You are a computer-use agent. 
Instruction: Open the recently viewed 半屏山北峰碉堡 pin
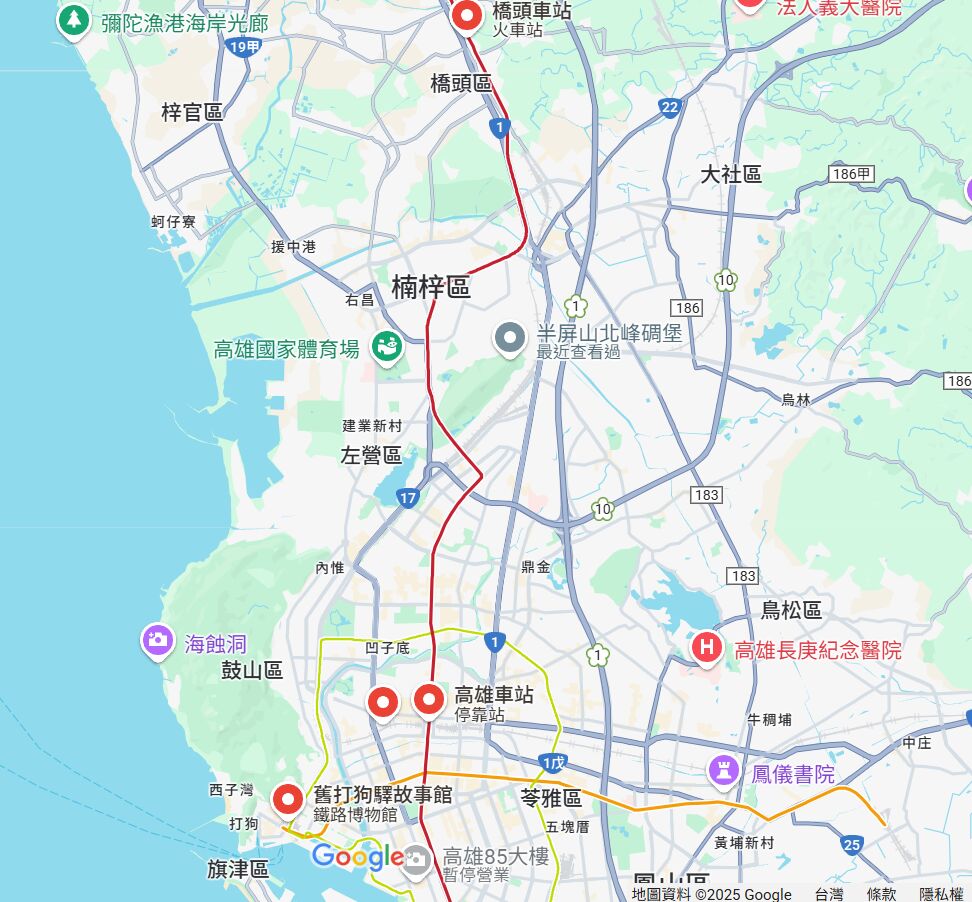pyautogui.click(x=510, y=338)
